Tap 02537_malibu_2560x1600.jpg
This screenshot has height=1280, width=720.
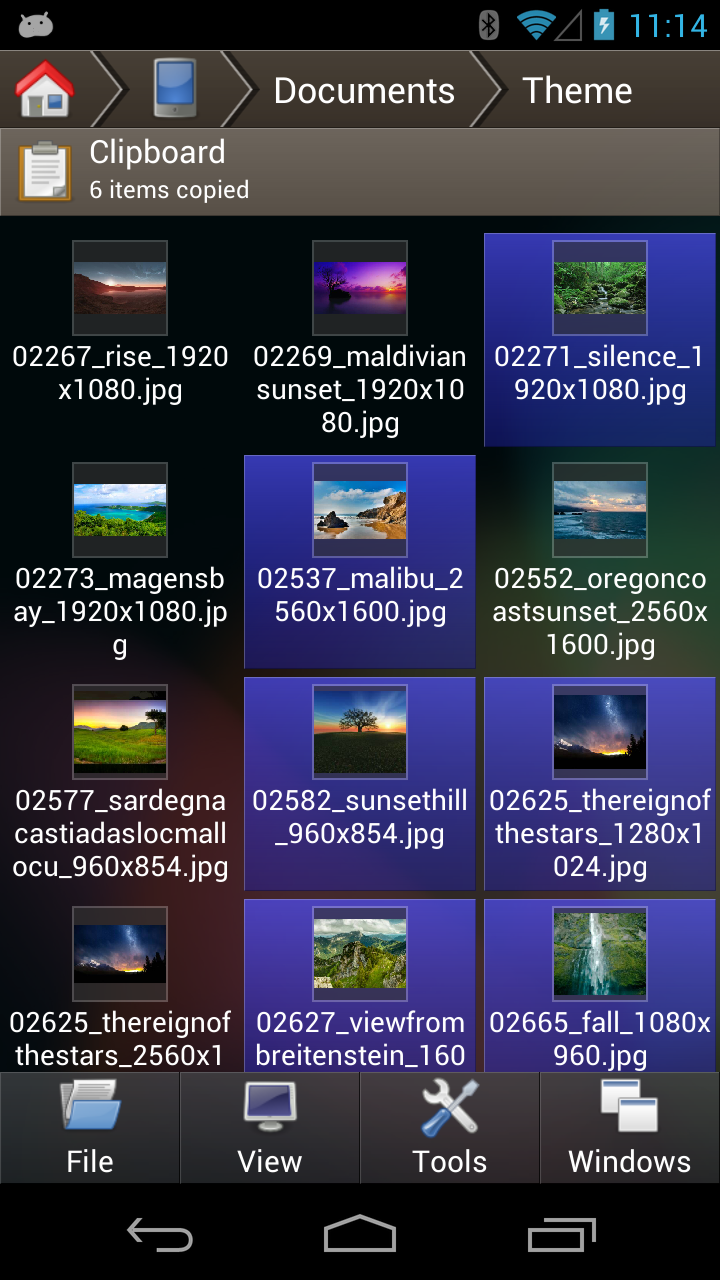click(360, 512)
